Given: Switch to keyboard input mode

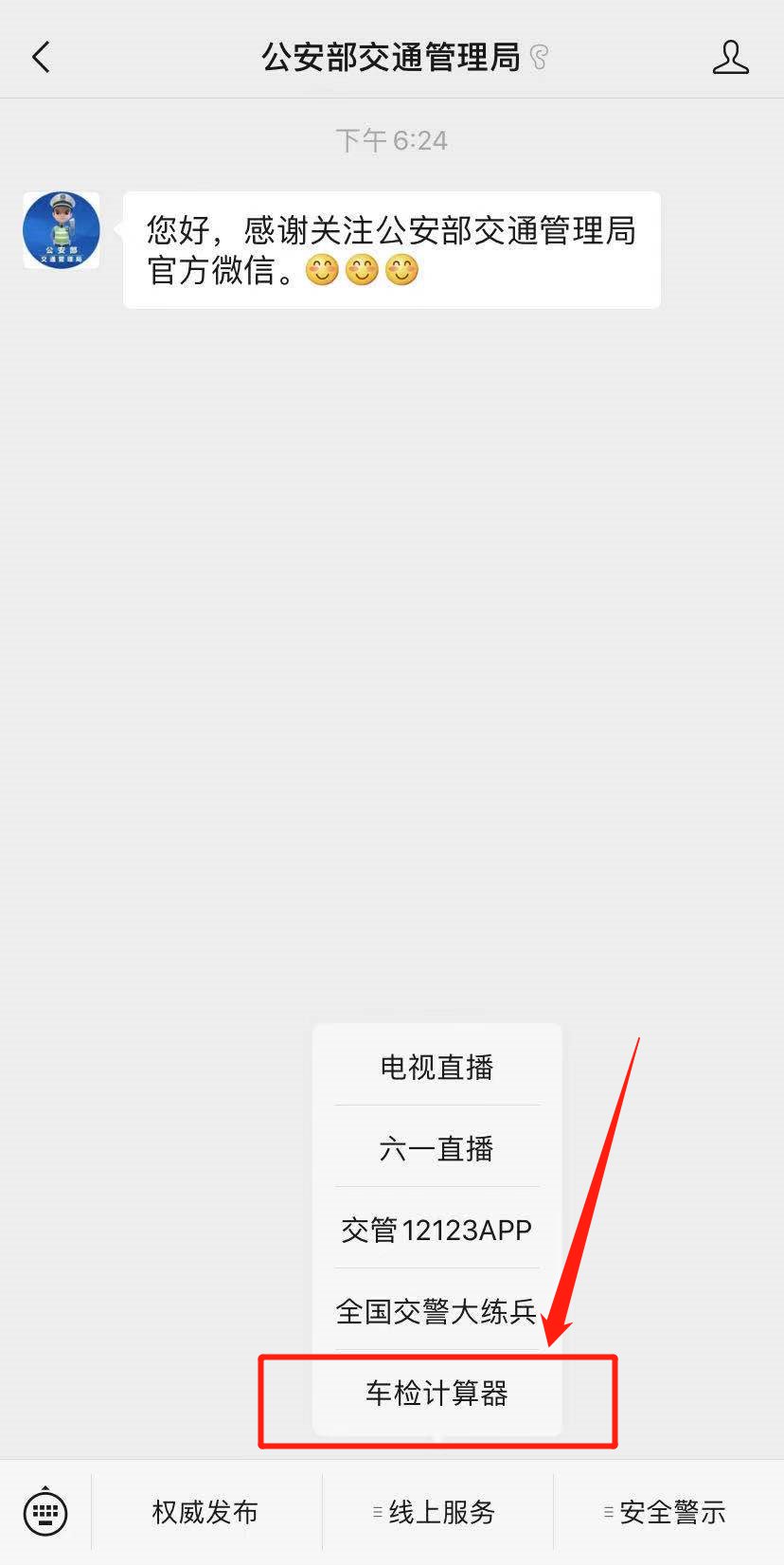Looking at the screenshot, I should pos(45,1512).
